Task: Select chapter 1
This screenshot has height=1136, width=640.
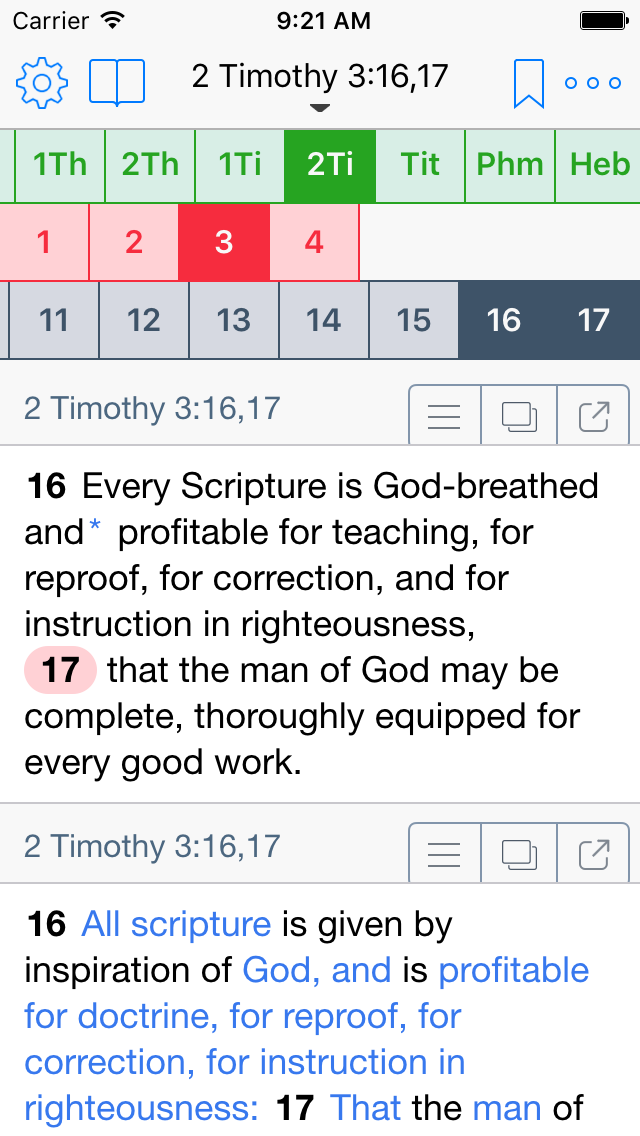Action: tap(44, 242)
